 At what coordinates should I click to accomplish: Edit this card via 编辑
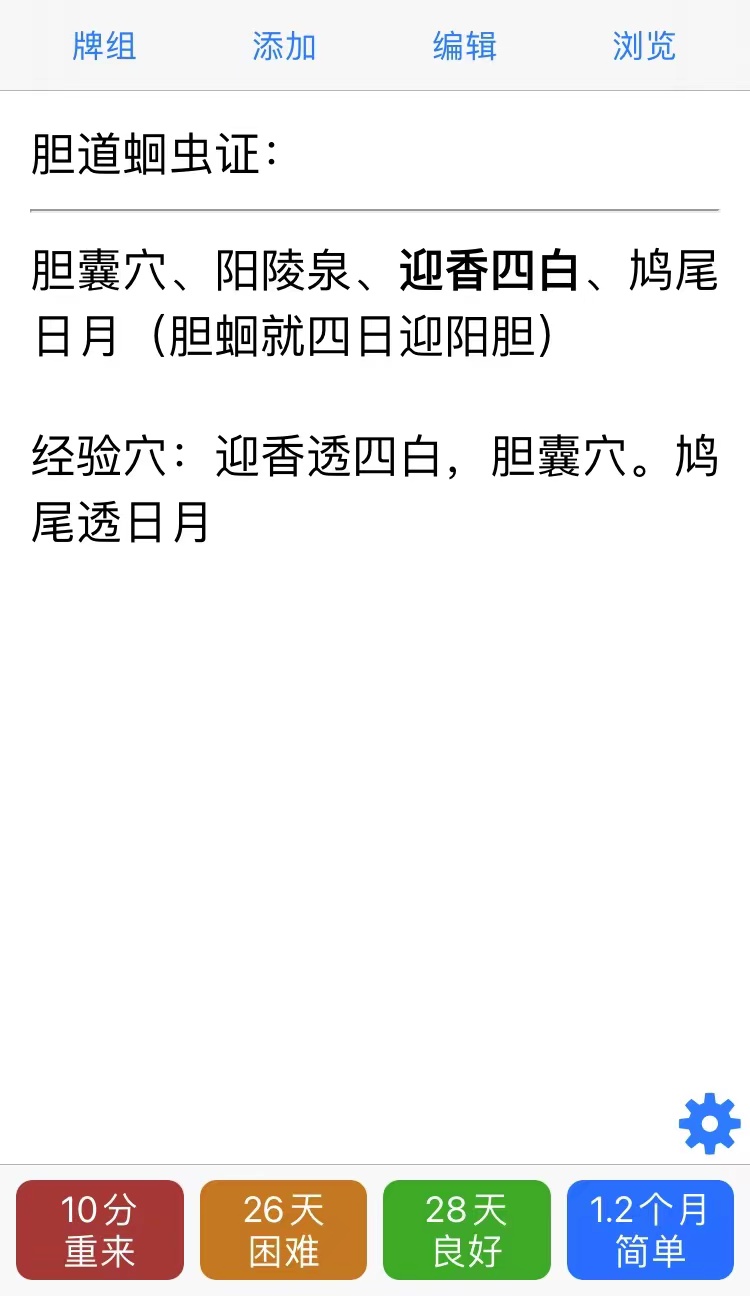pos(464,46)
